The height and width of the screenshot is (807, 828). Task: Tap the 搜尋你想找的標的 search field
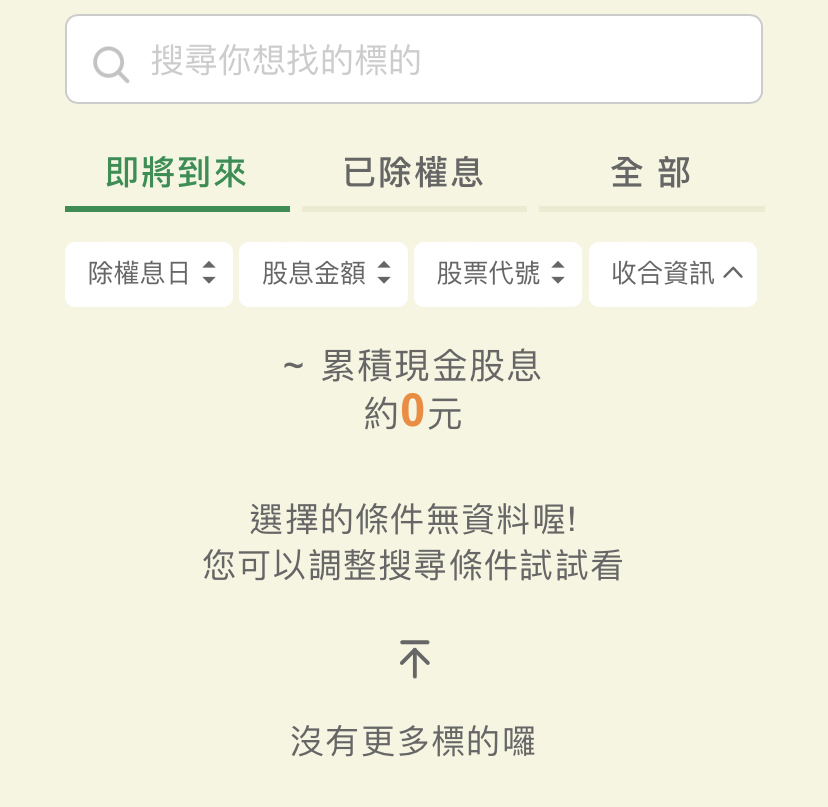(414, 60)
